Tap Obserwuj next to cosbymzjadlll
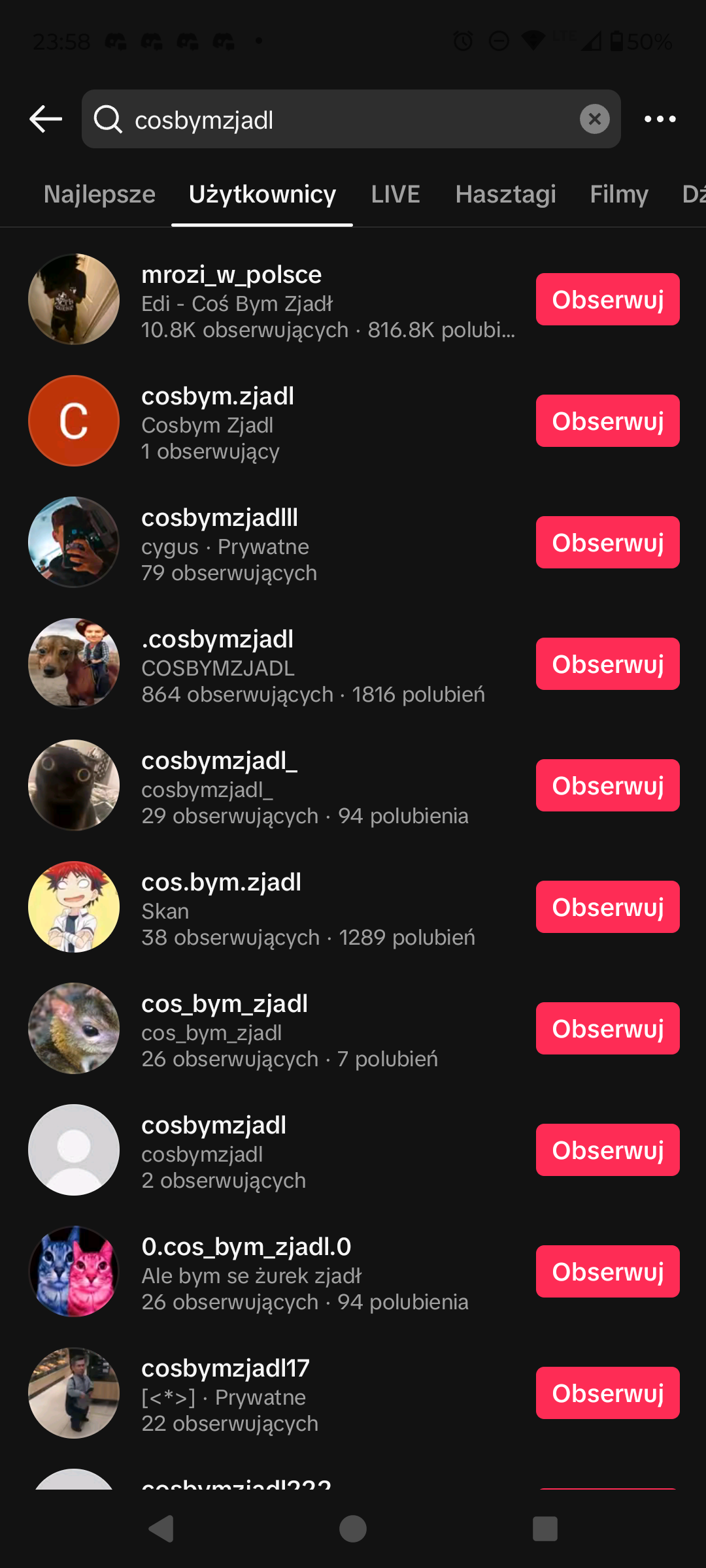Screen dimensions: 706x1568 point(607,542)
